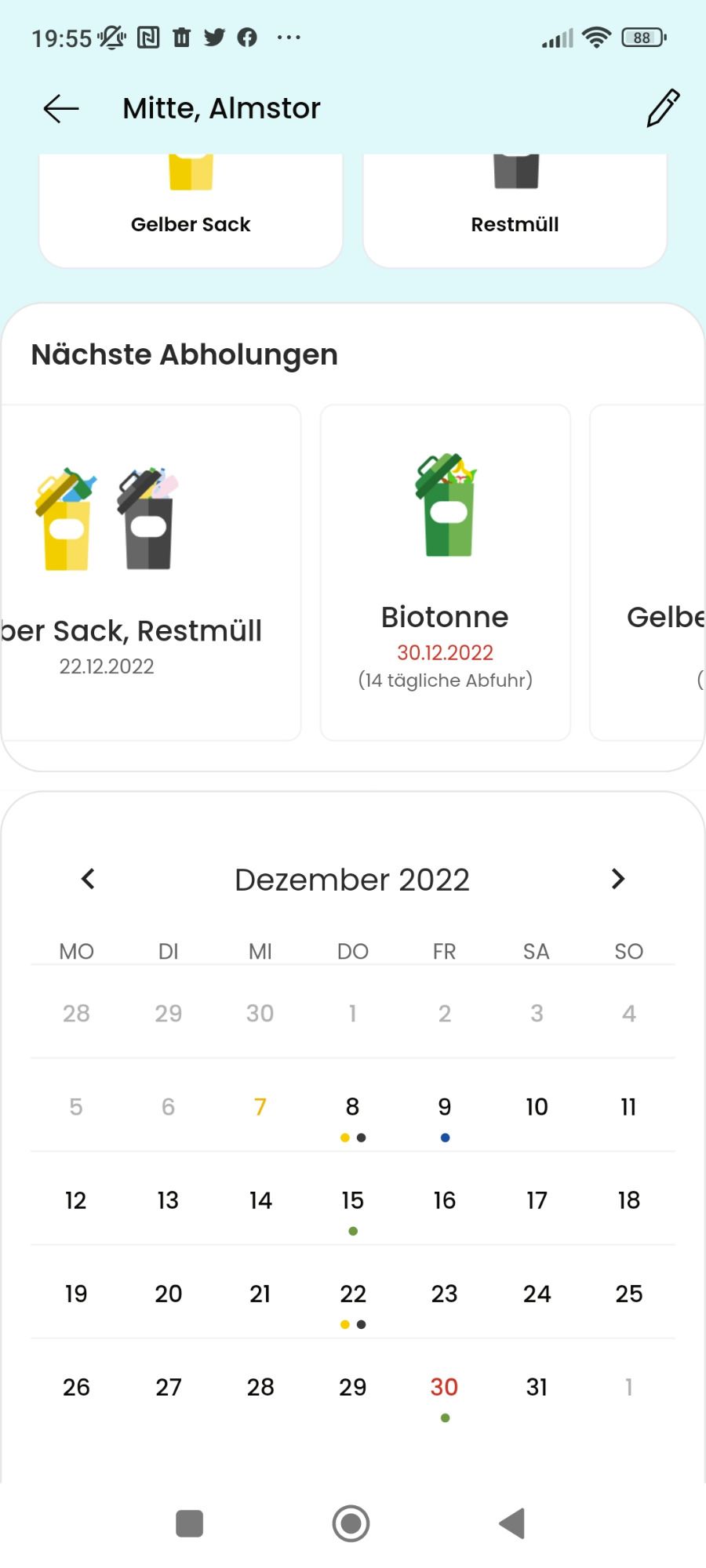Open the Restmüll card
Screen dimensions: 706x1568
tap(515, 210)
